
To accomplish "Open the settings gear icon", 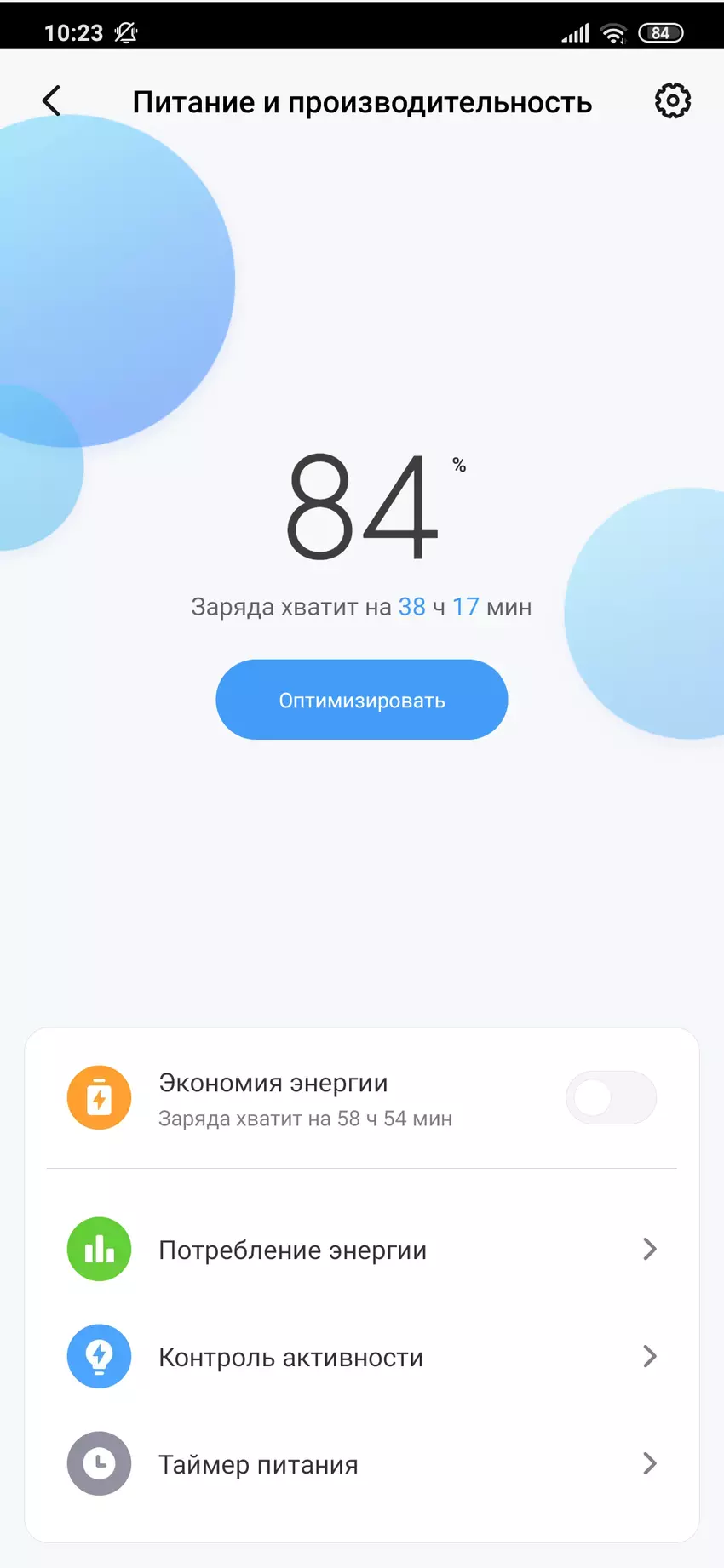I will [x=672, y=101].
